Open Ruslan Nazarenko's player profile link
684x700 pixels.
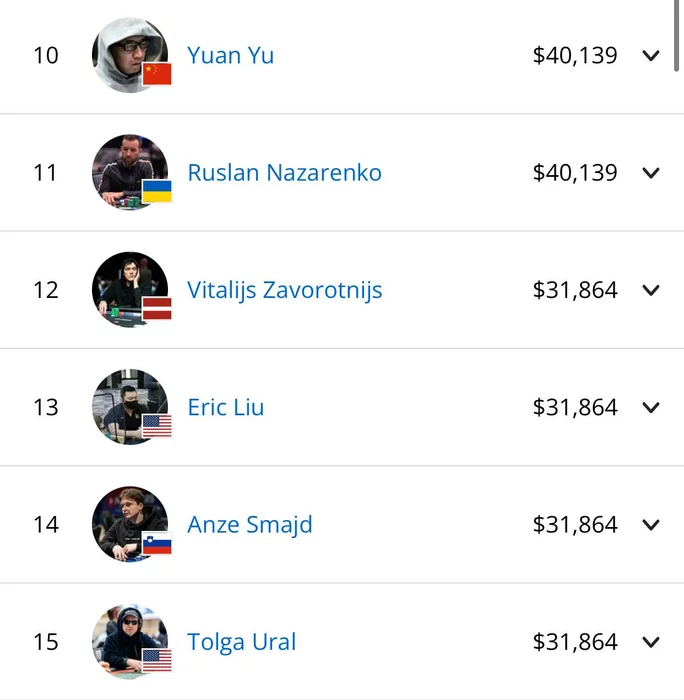[x=284, y=173]
